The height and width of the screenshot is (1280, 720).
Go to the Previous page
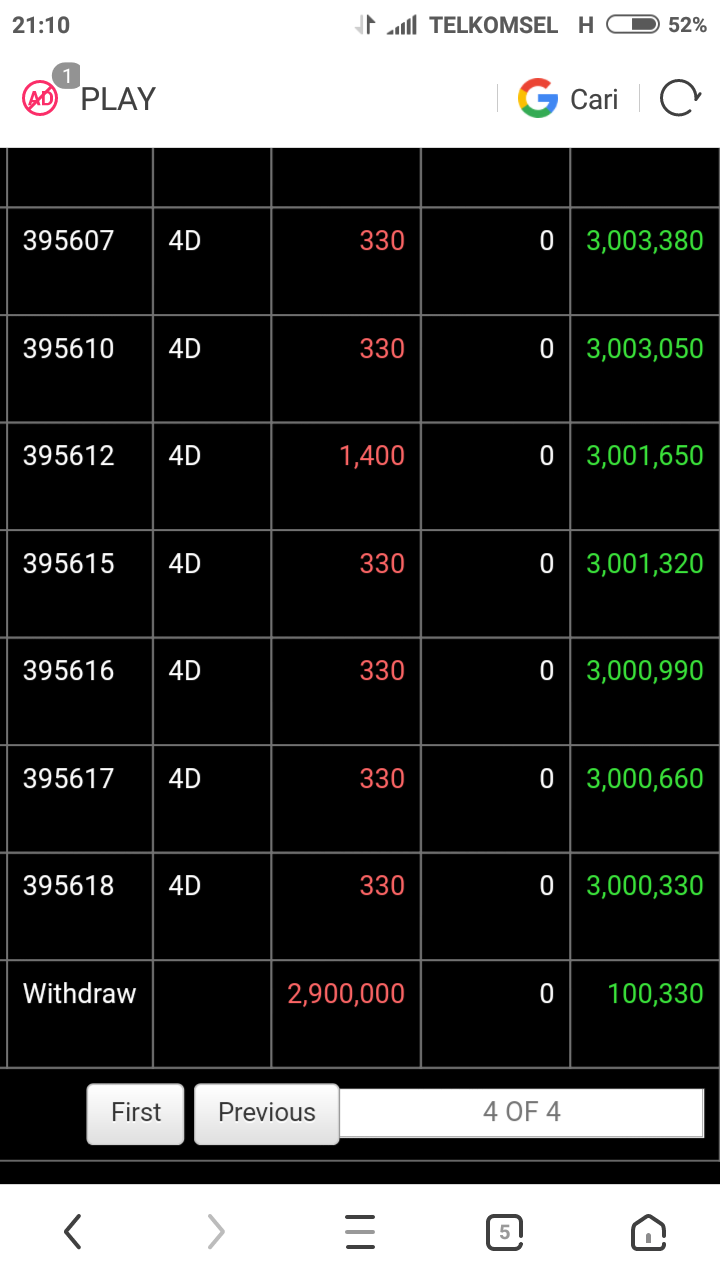tap(266, 1113)
